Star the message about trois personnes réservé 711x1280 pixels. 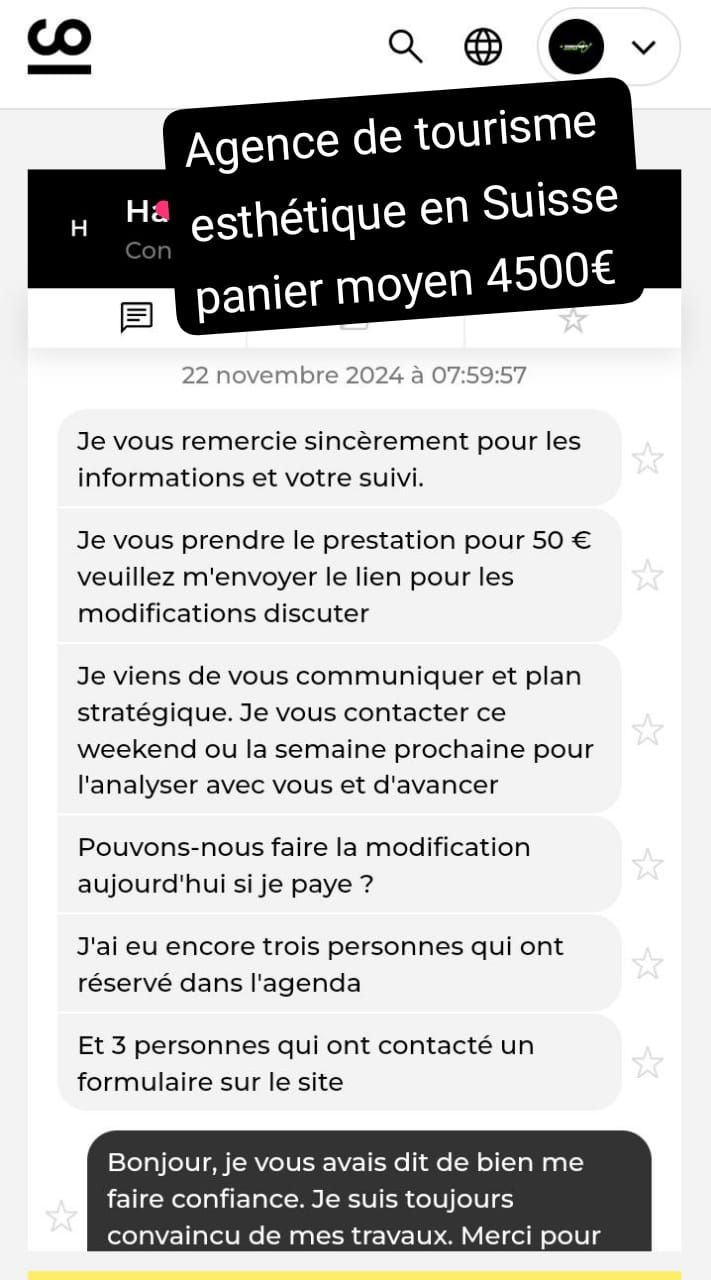(x=647, y=964)
